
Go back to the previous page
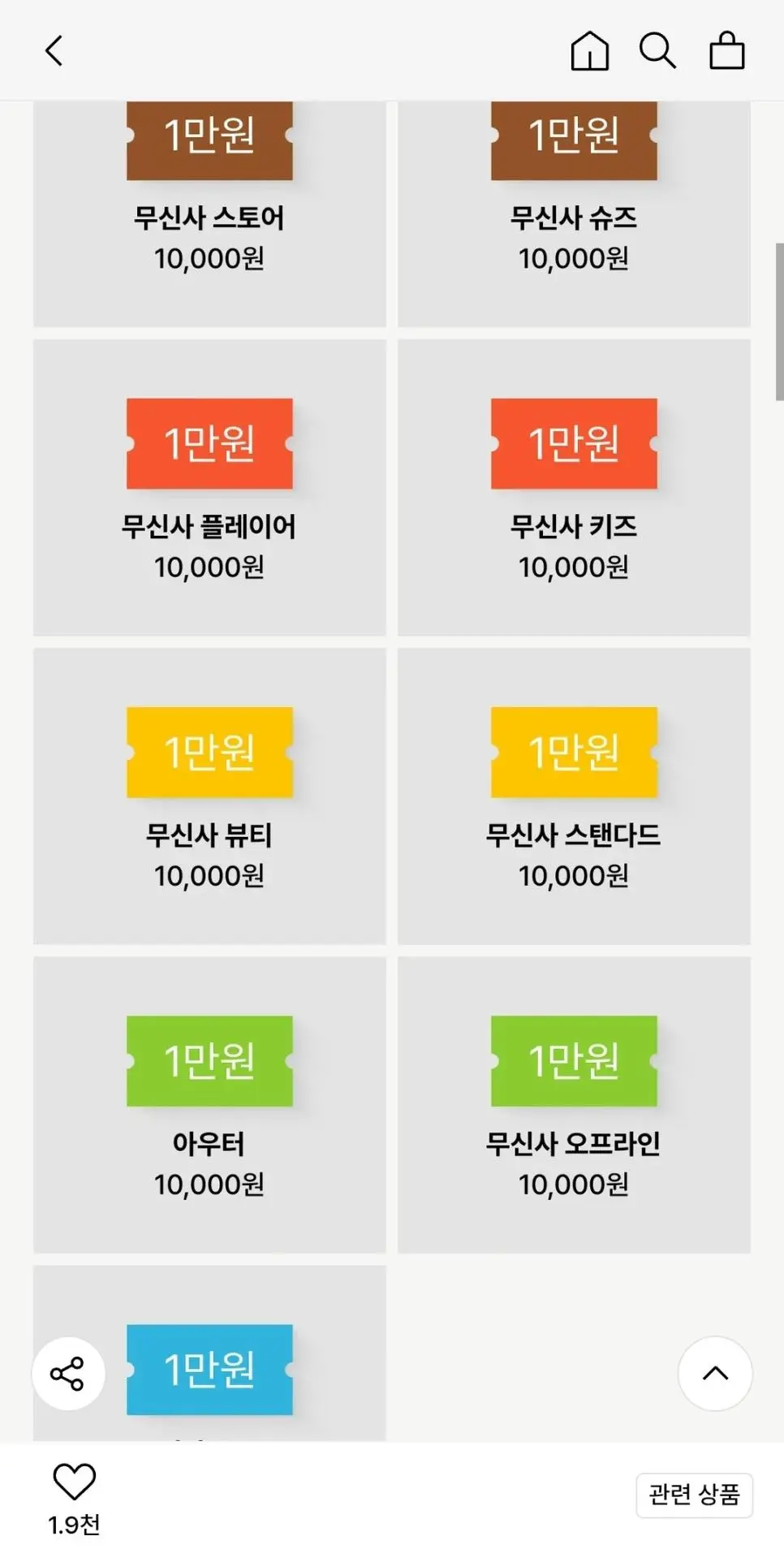(x=54, y=51)
